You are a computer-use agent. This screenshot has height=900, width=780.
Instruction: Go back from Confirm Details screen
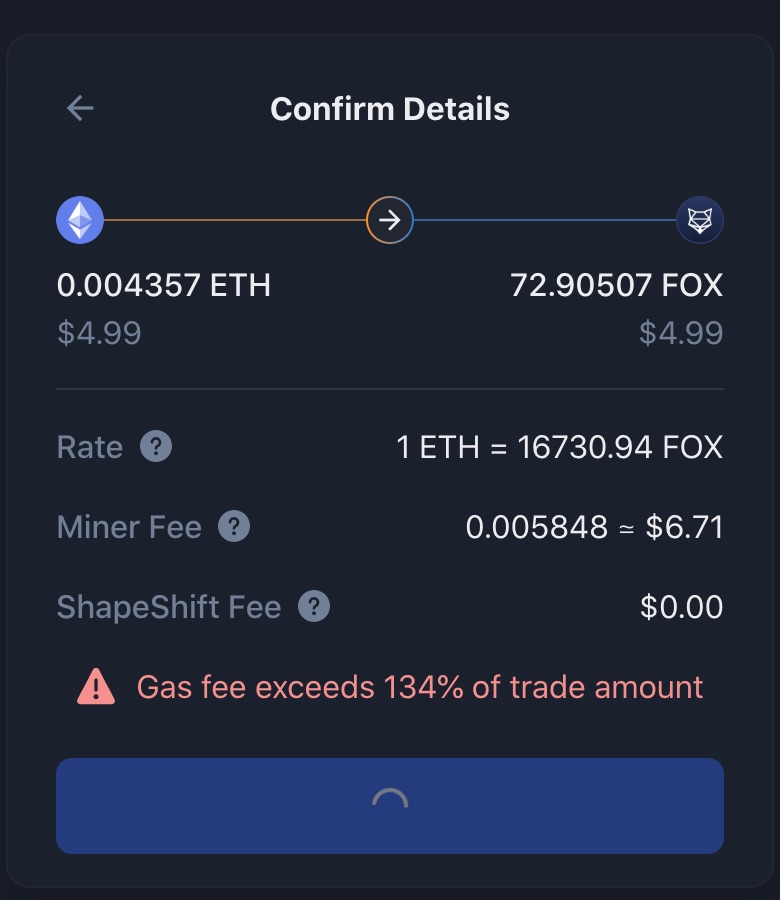click(78, 107)
